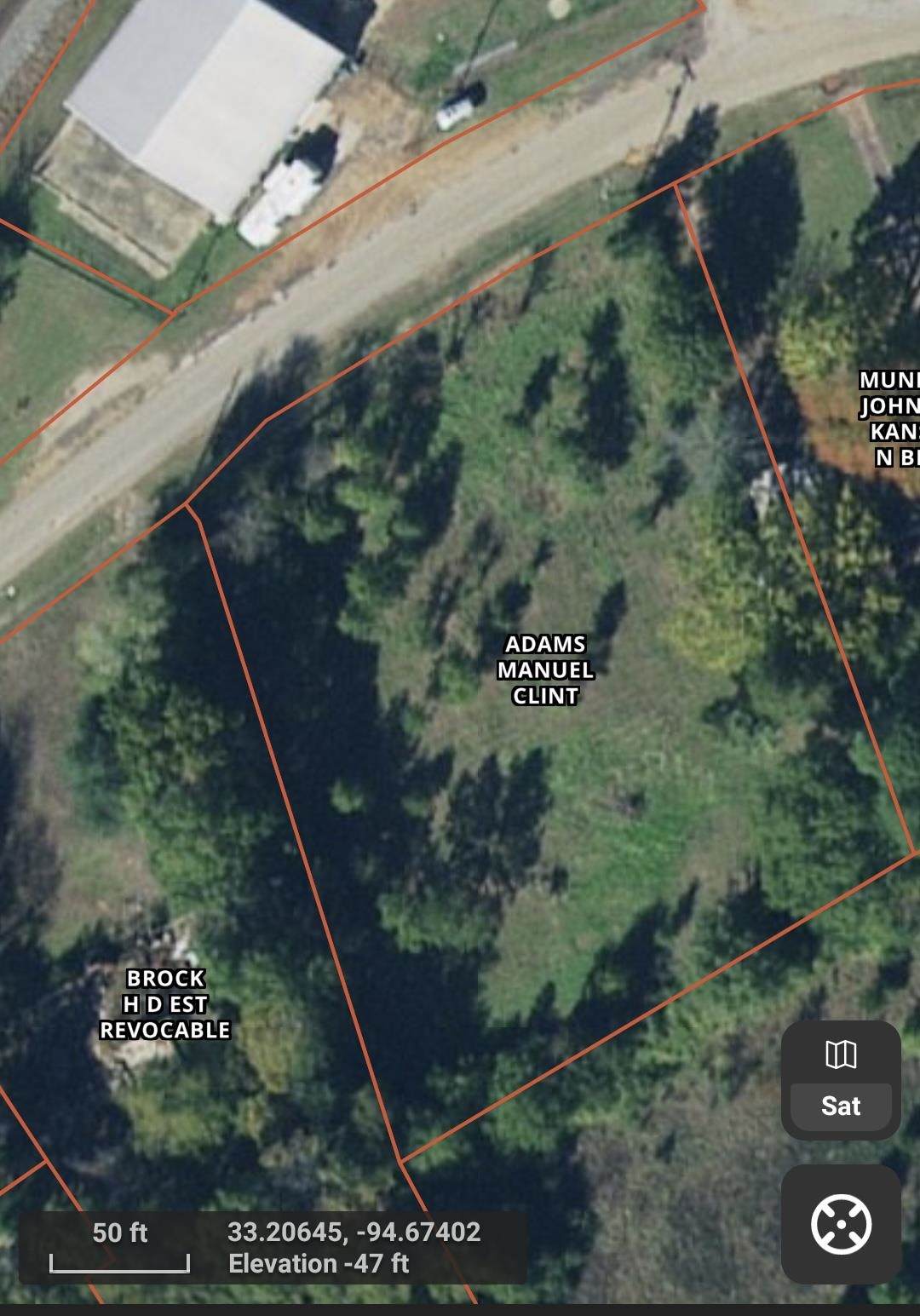Open the Sat map layer selector
This screenshot has width=920, height=1316.
click(x=841, y=1080)
